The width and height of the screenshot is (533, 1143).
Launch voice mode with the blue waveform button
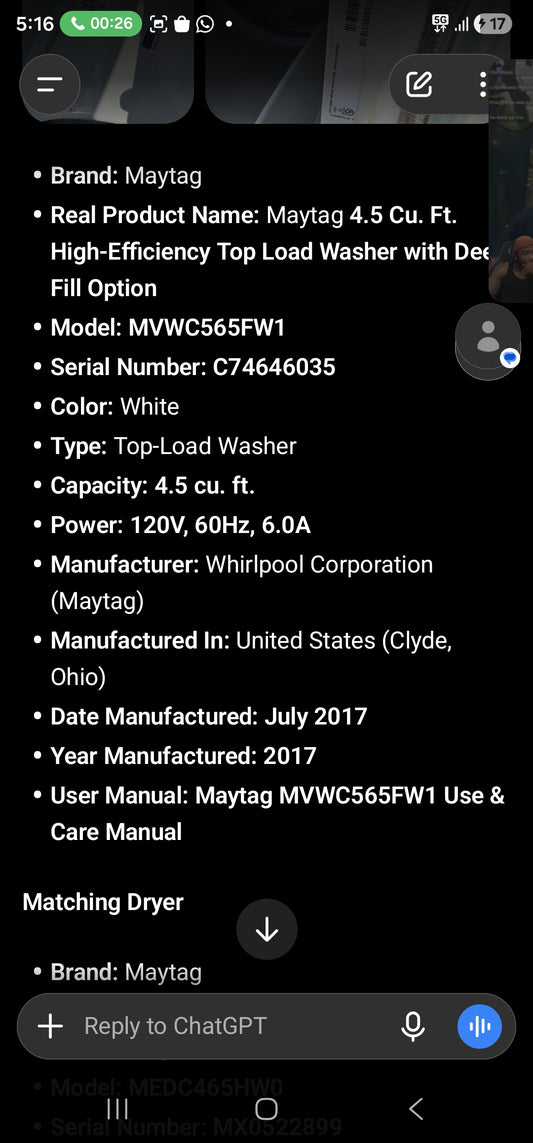coord(480,1026)
